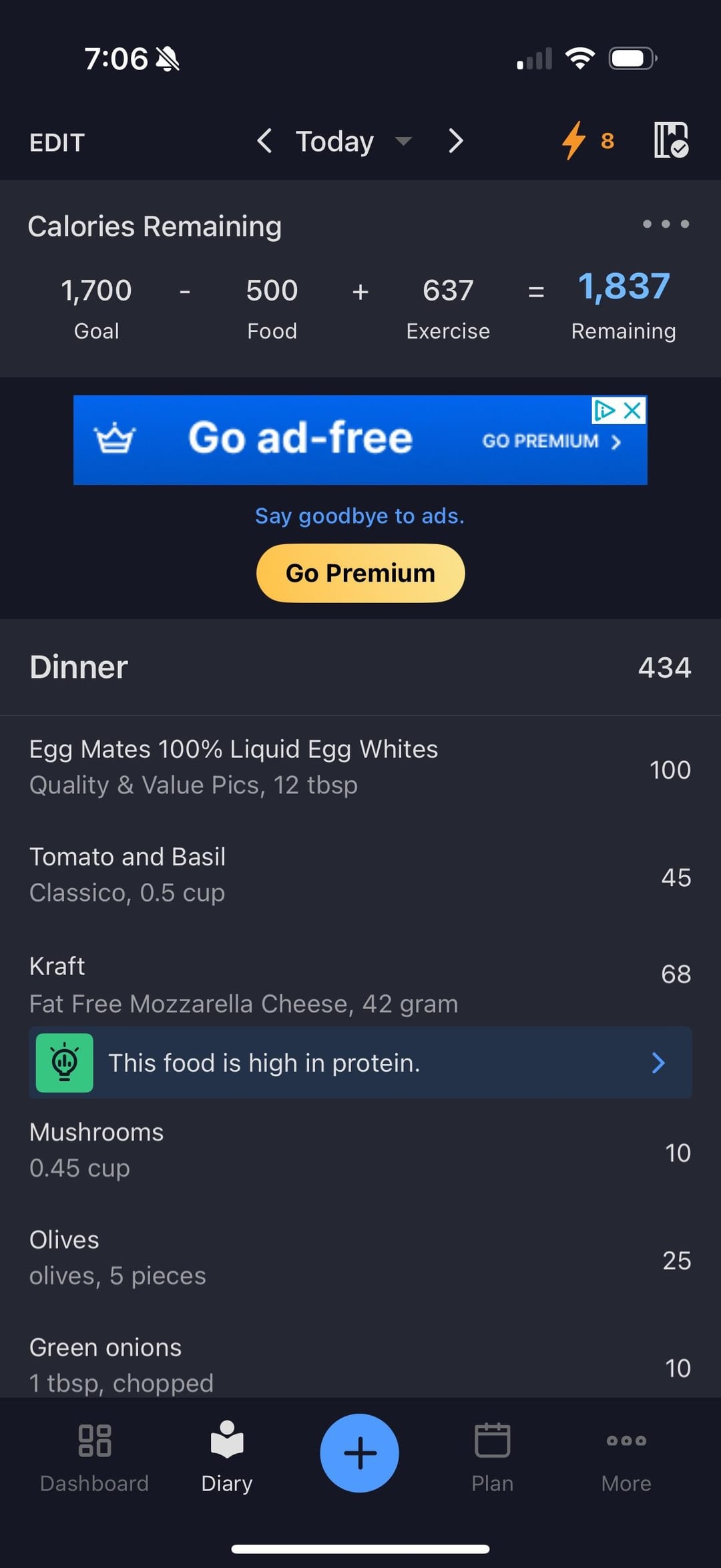Open Egg Mates Liquid Egg Whites entry
The width and height of the screenshot is (721, 1568).
(360, 768)
